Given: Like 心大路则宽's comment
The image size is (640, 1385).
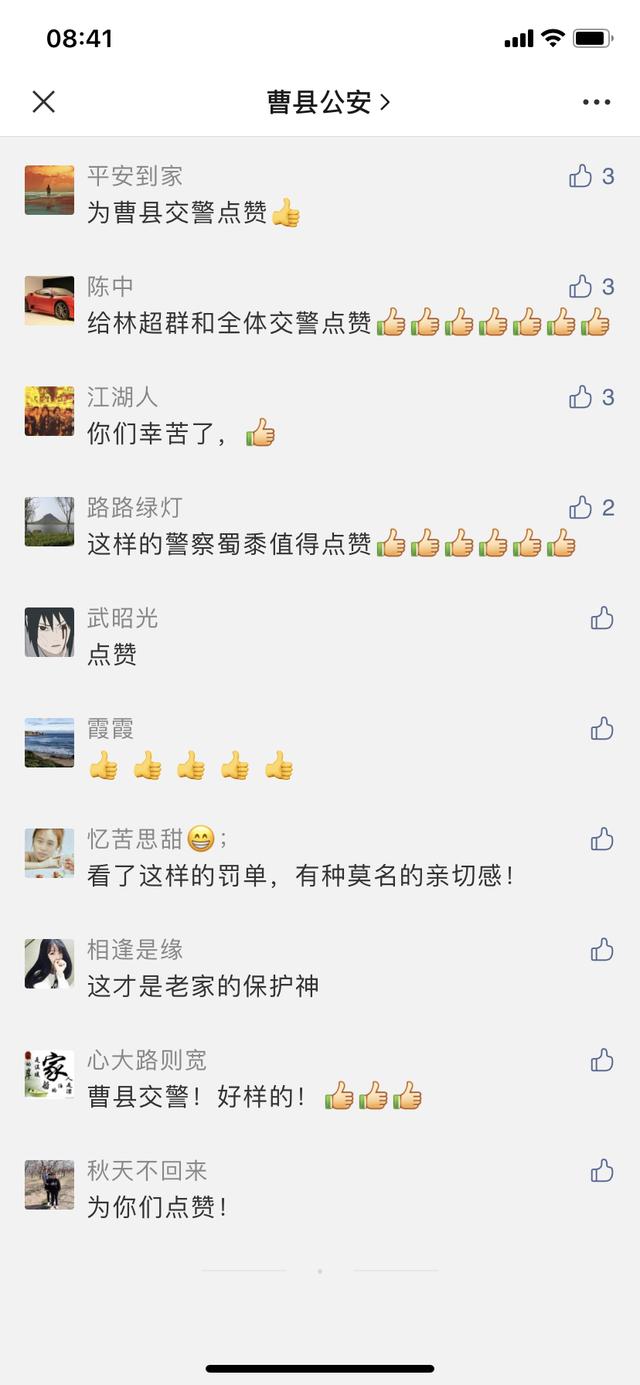Looking at the screenshot, I should coord(601,1060).
